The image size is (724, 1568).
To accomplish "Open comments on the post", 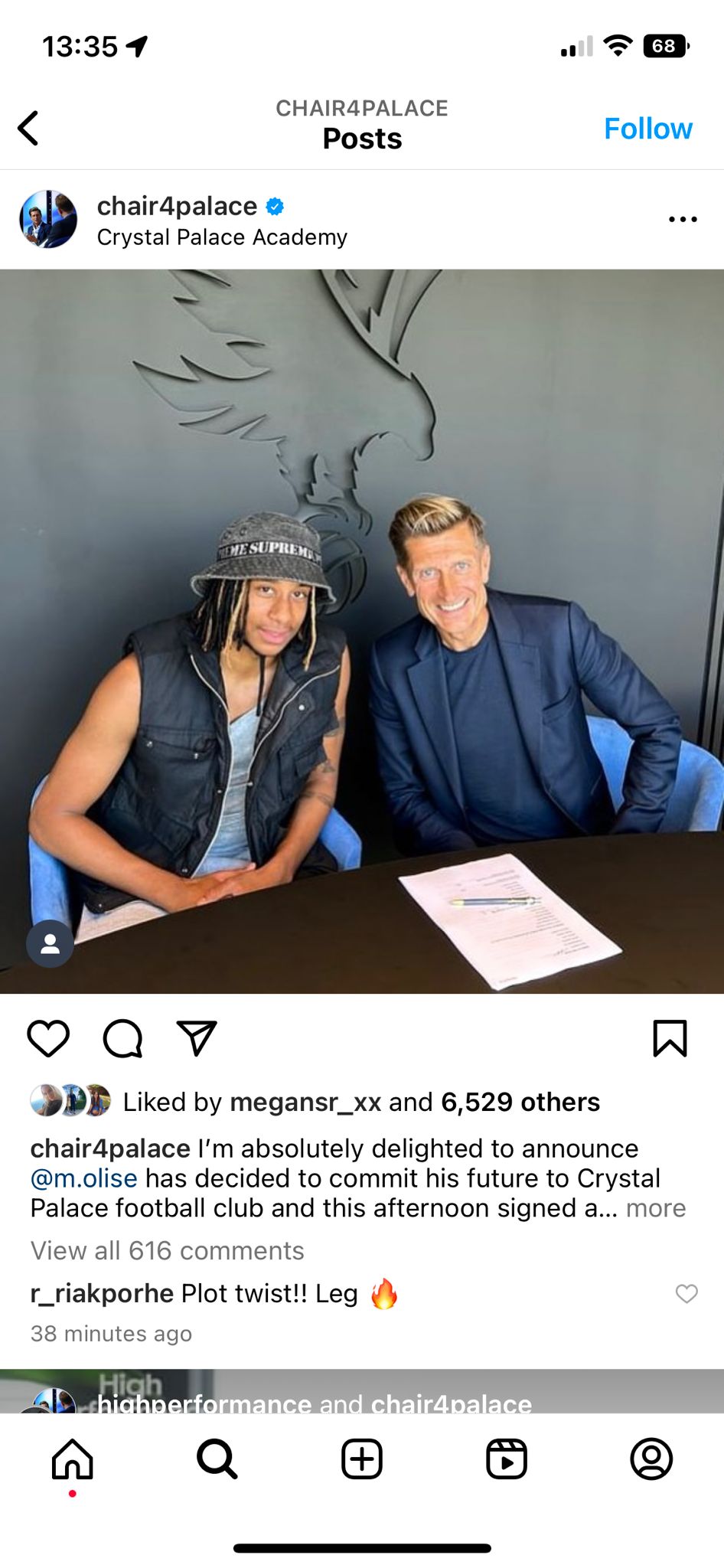I will (x=122, y=1039).
